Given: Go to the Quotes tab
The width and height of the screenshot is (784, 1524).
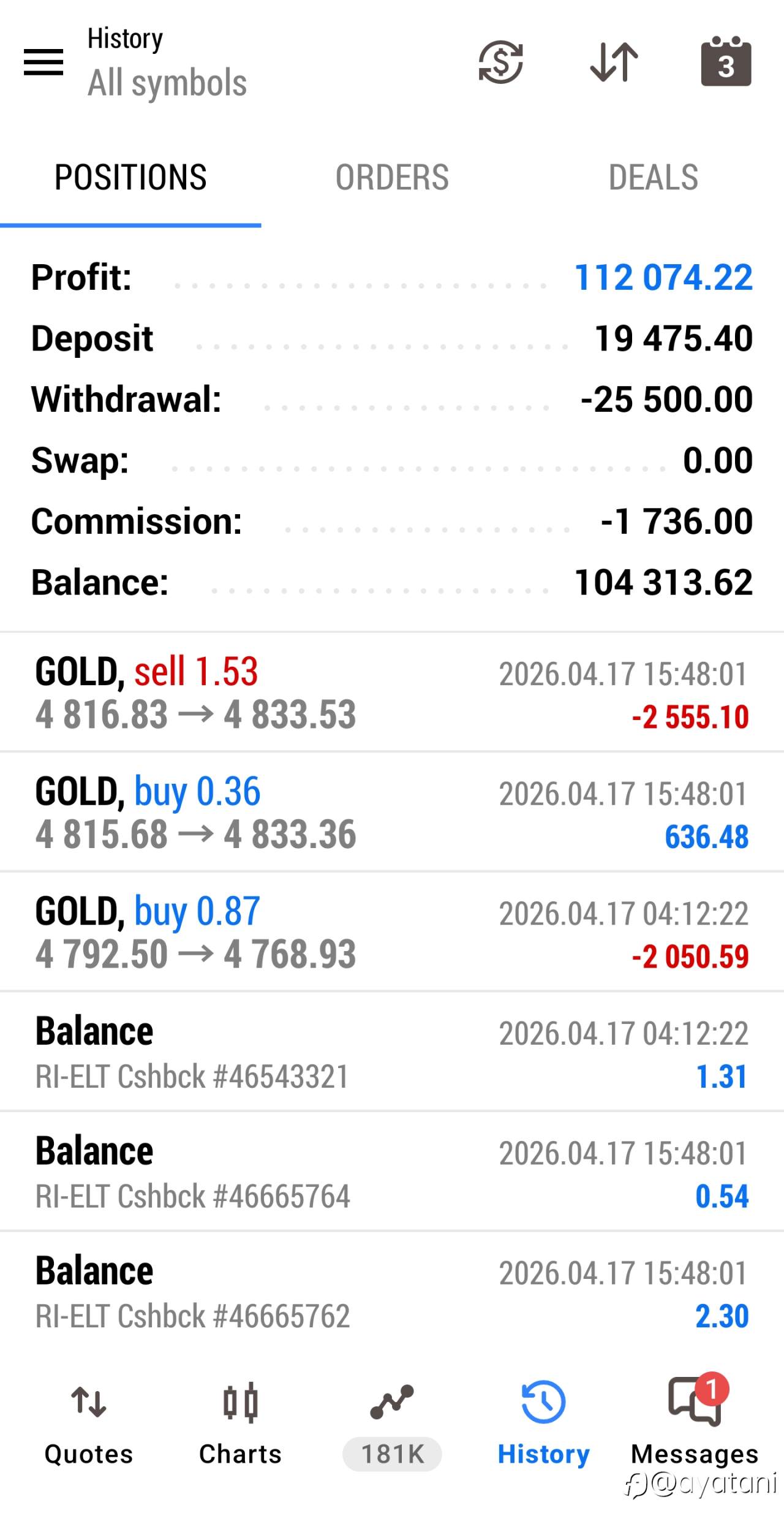Looking at the screenshot, I should click(x=89, y=1424).
